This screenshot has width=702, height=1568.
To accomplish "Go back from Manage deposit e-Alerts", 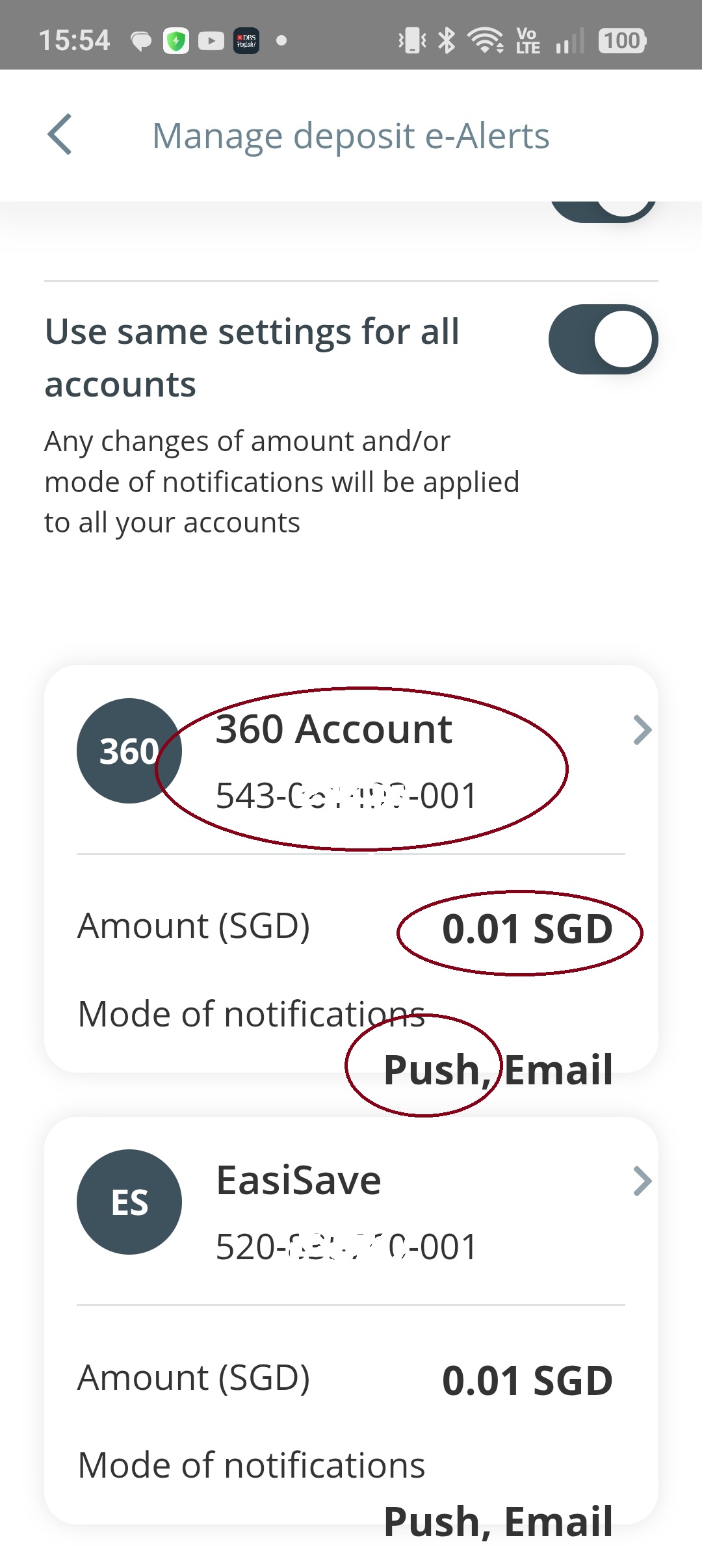I will (60, 135).
